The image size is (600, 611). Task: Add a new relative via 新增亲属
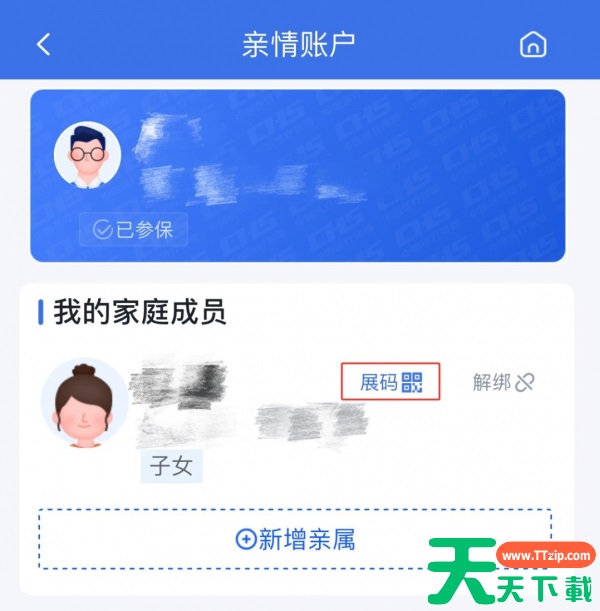295,540
